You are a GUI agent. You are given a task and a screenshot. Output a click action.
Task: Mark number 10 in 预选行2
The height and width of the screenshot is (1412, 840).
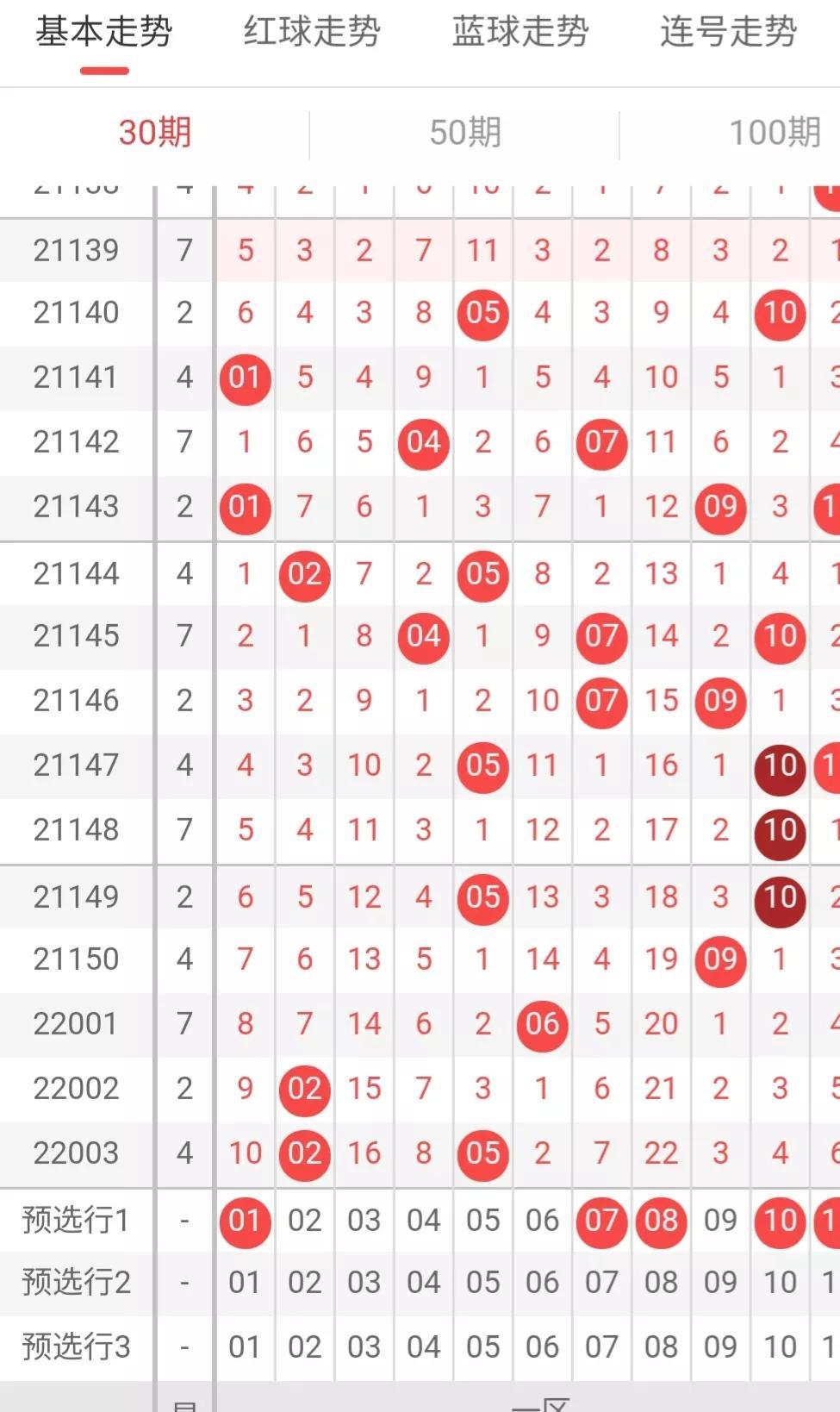780,1283
